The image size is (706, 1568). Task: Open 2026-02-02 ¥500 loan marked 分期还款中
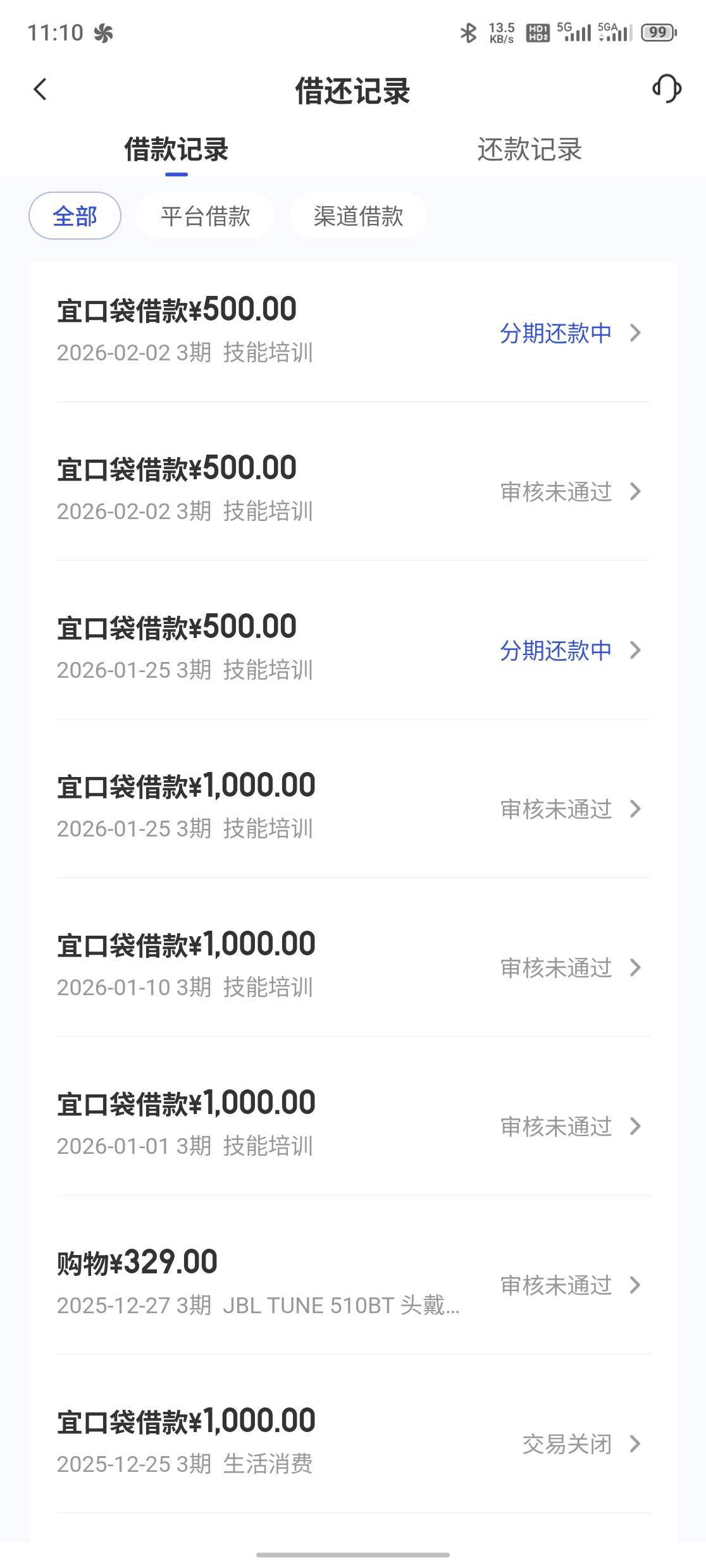[353, 332]
